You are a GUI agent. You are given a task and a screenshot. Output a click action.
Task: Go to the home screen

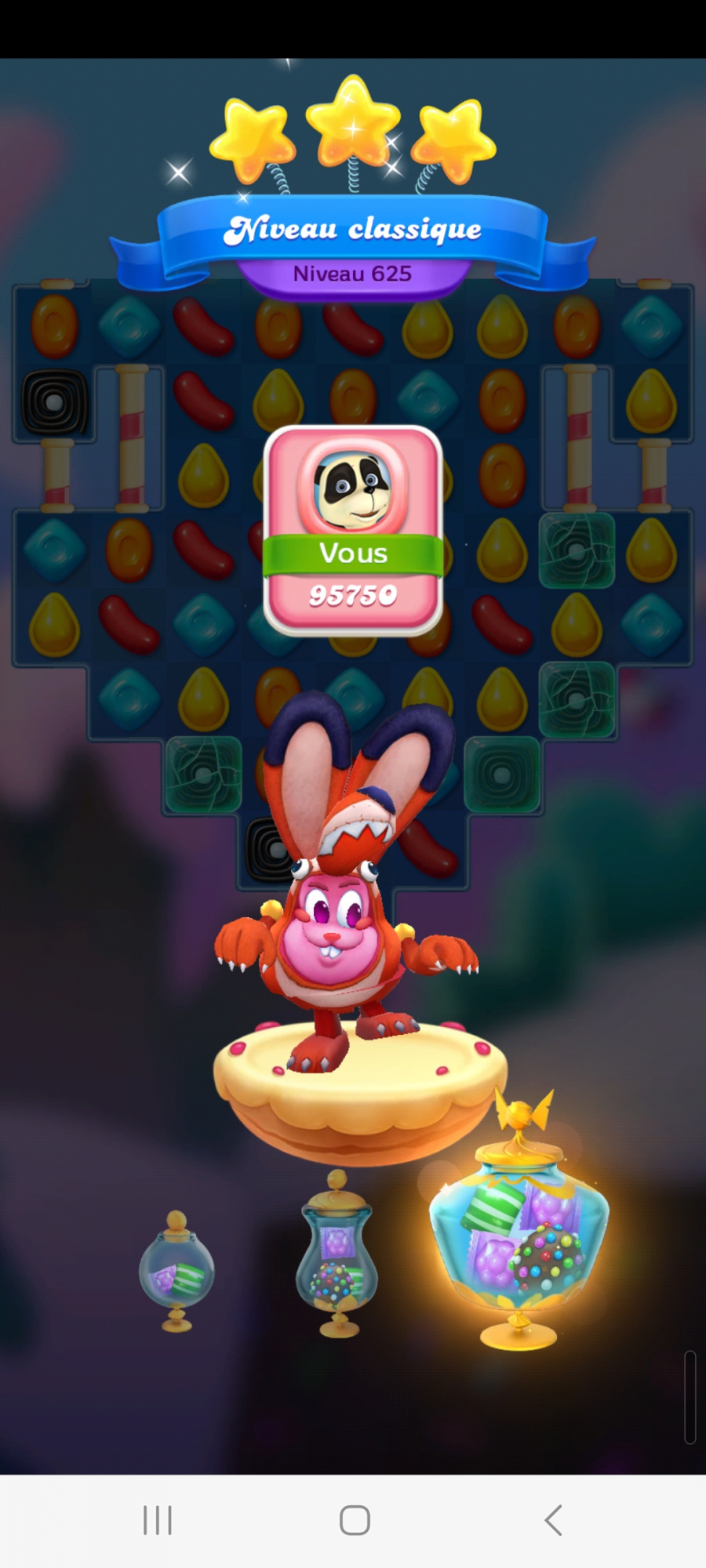tap(355, 1520)
